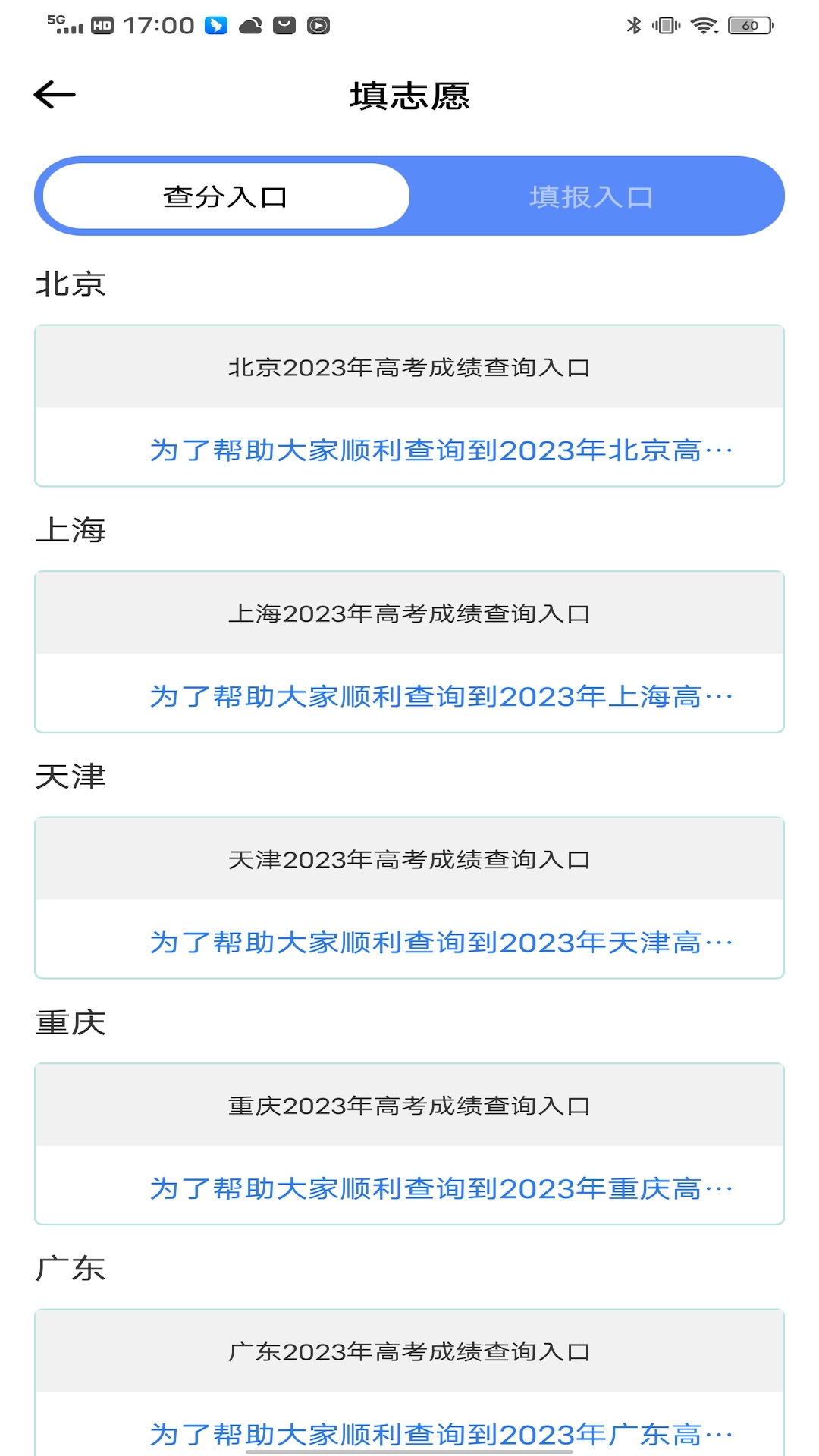Viewport: 819px width, 1456px height.
Task: Visit the blue Chongqing score query link
Action: 440,1188
